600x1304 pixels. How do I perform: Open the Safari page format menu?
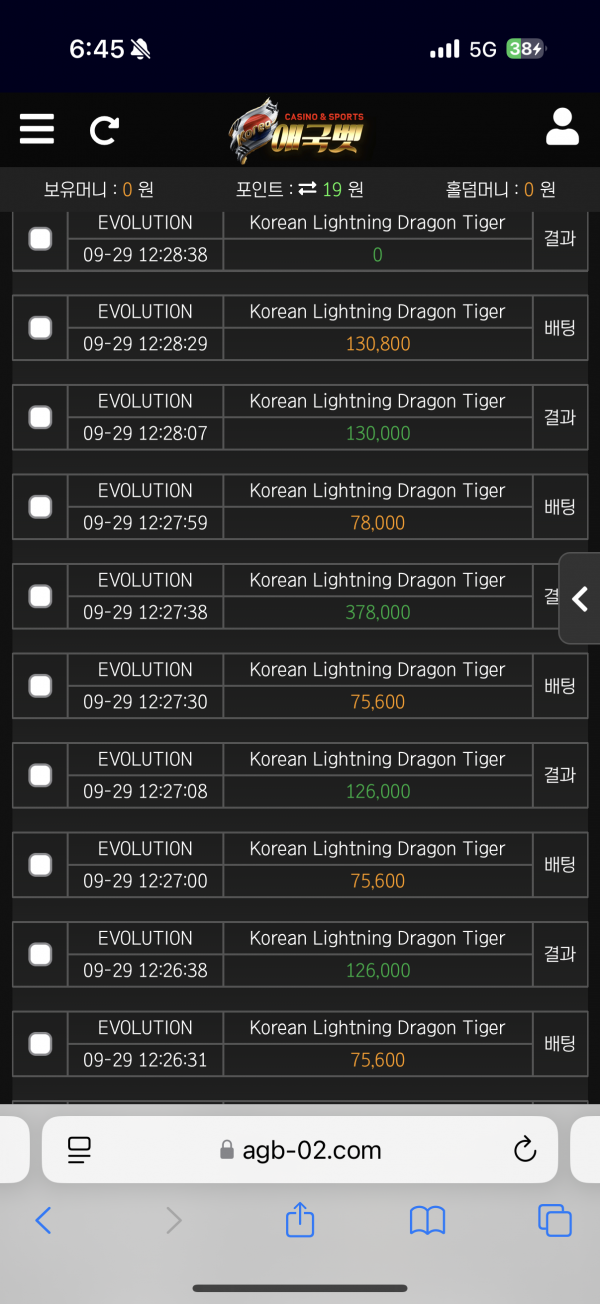pos(79,1150)
